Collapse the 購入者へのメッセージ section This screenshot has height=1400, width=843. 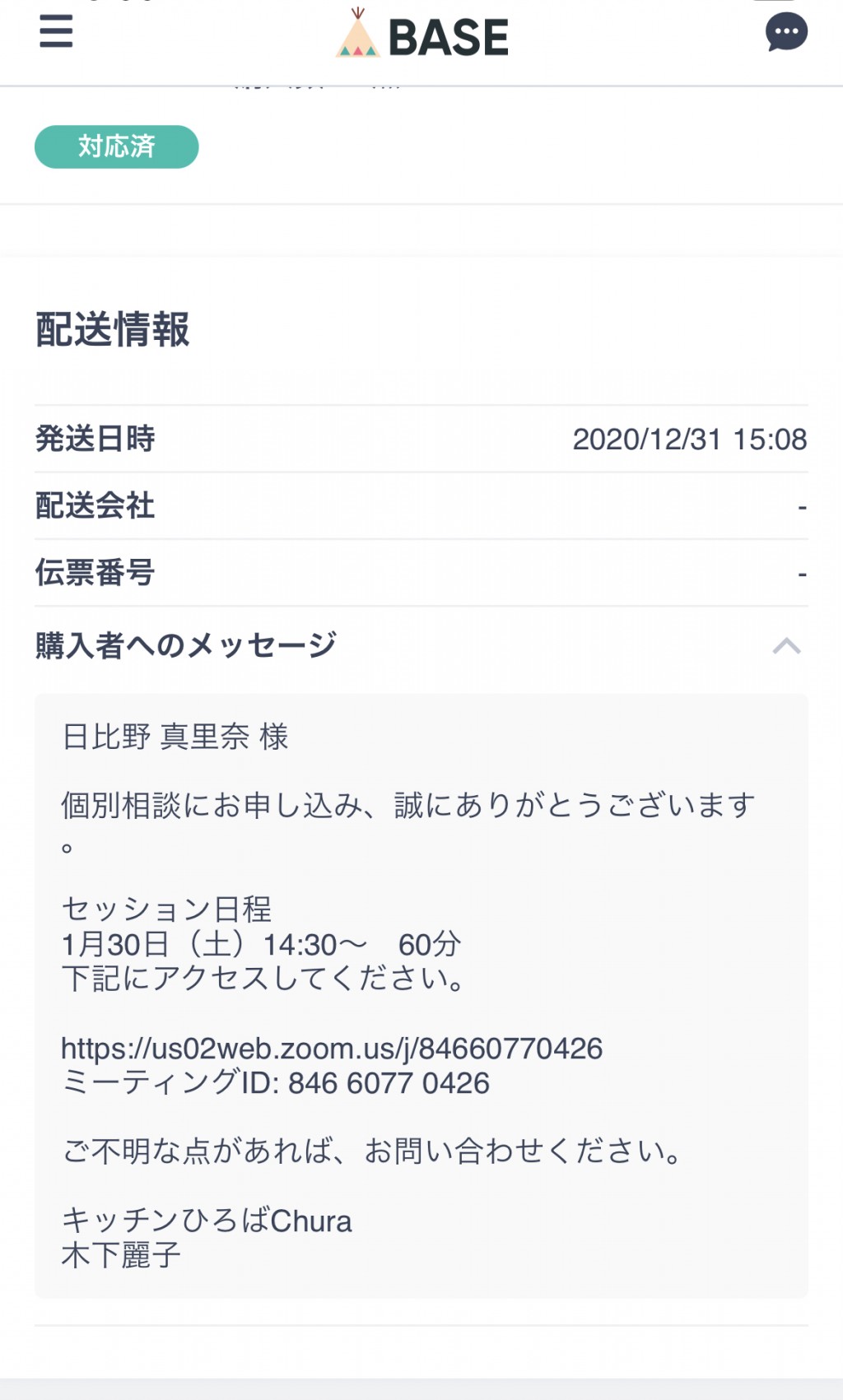[786, 646]
